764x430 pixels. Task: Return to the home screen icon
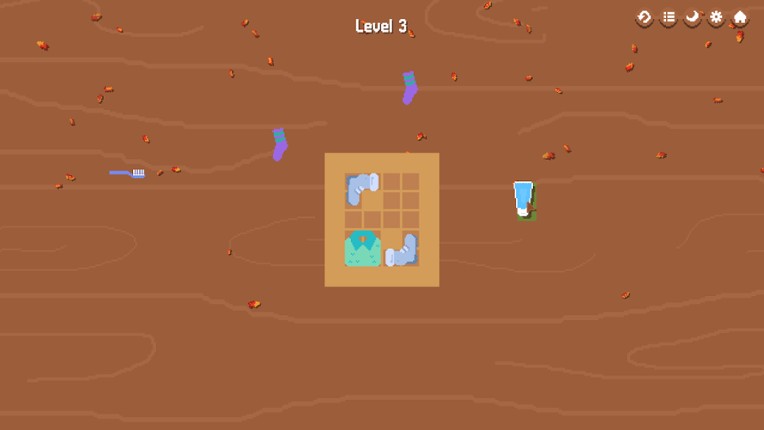[x=740, y=18]
